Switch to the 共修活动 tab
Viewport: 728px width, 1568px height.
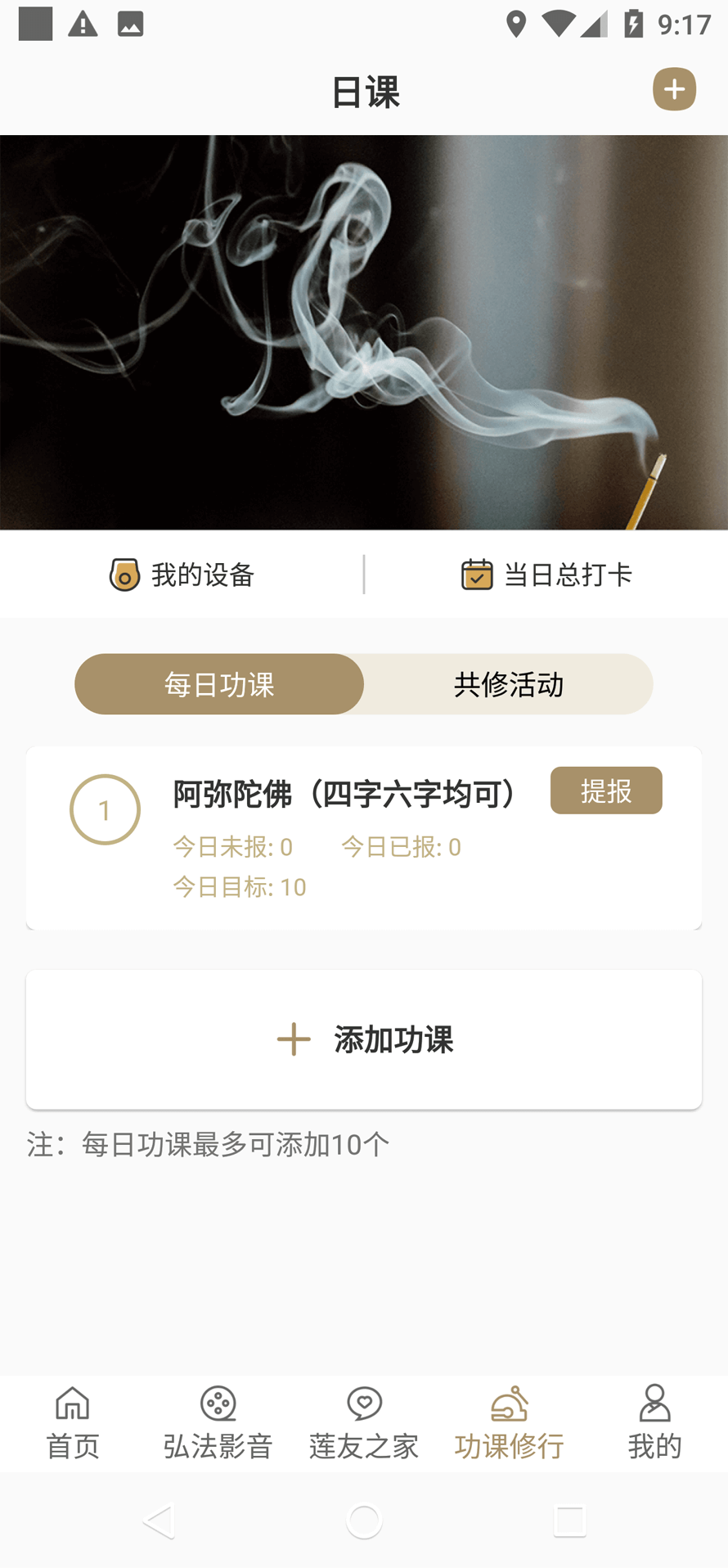(508, 684)
